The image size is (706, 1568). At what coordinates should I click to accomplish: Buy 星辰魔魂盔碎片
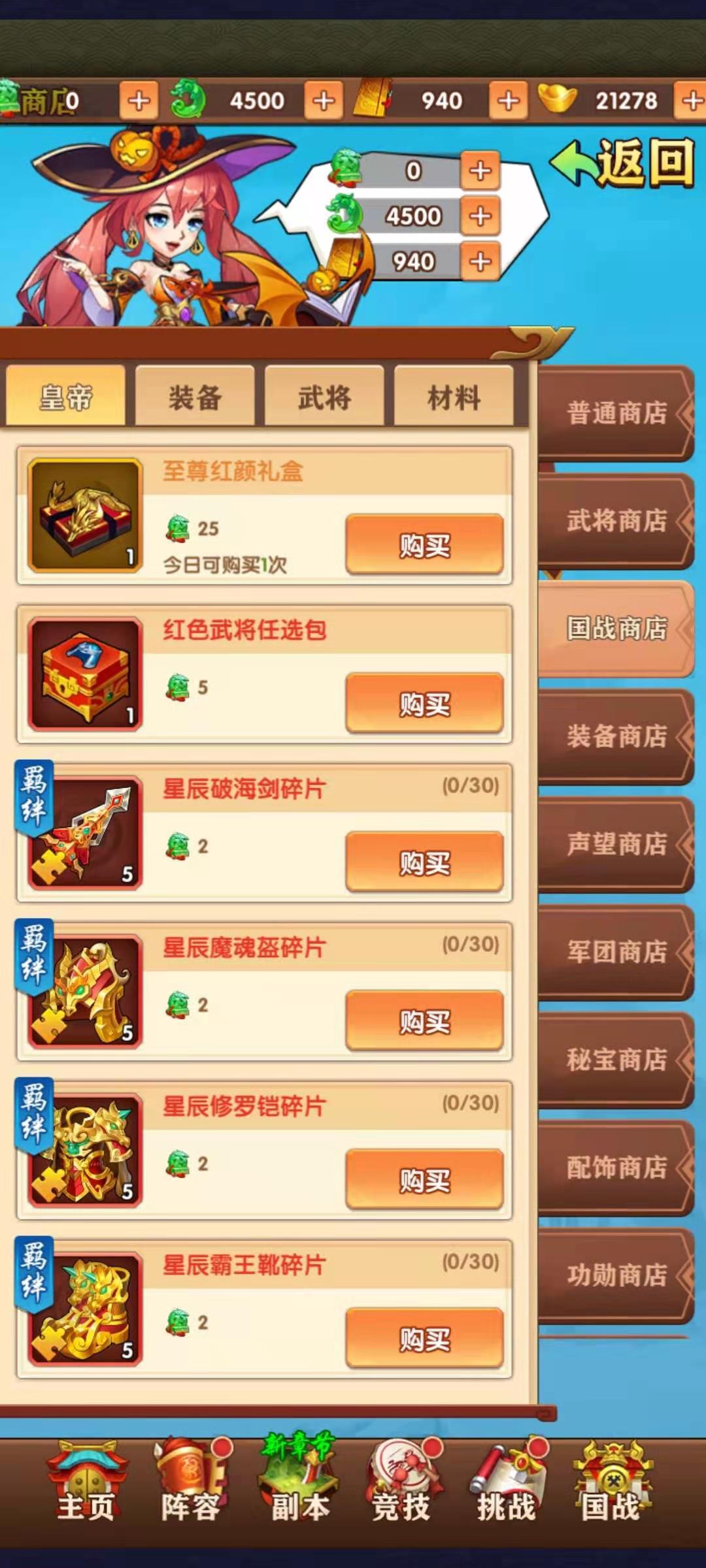coord(425,1021)
